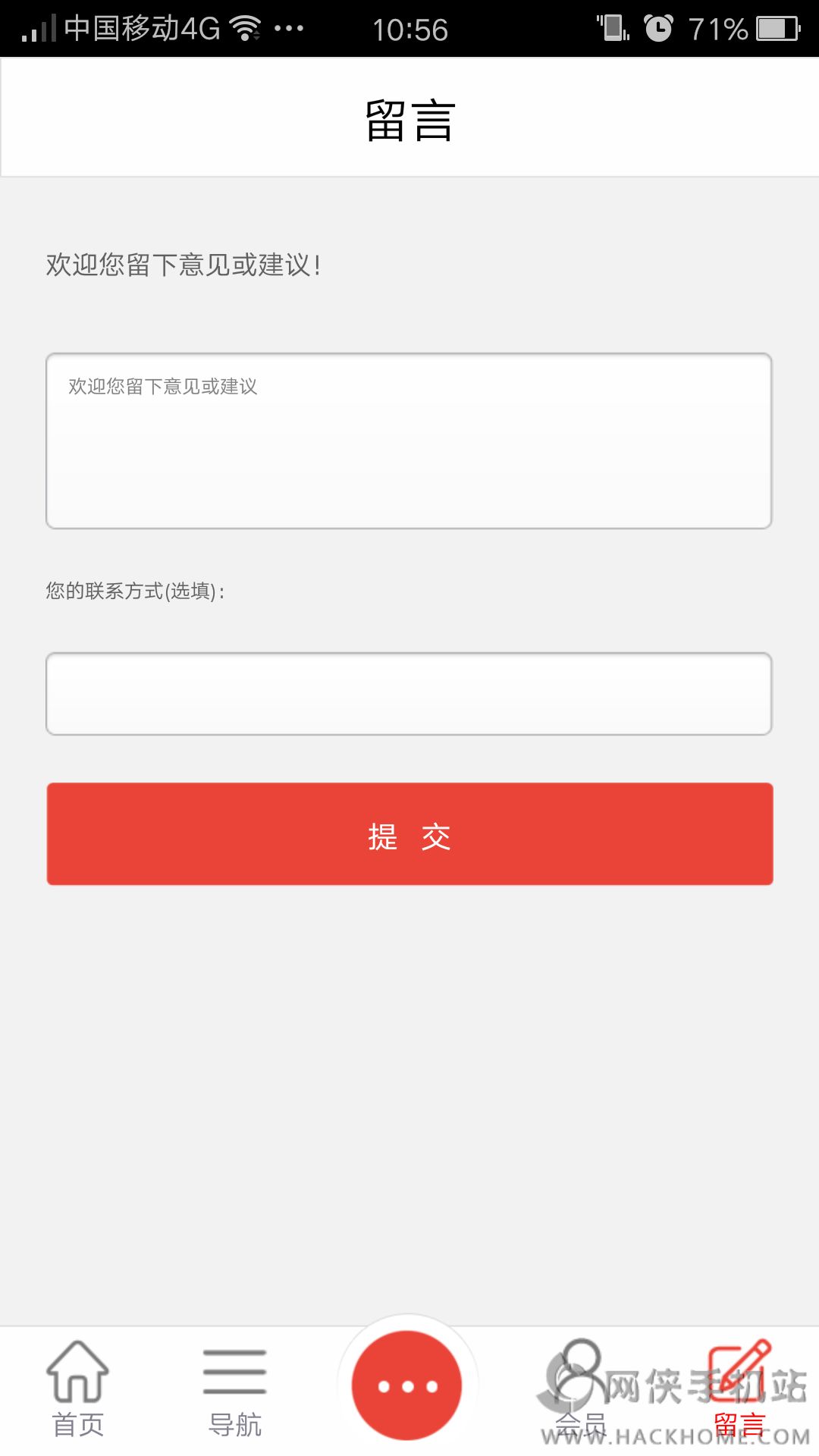
Task: Tap the red three-dot center button
Action: [407, 1385]
